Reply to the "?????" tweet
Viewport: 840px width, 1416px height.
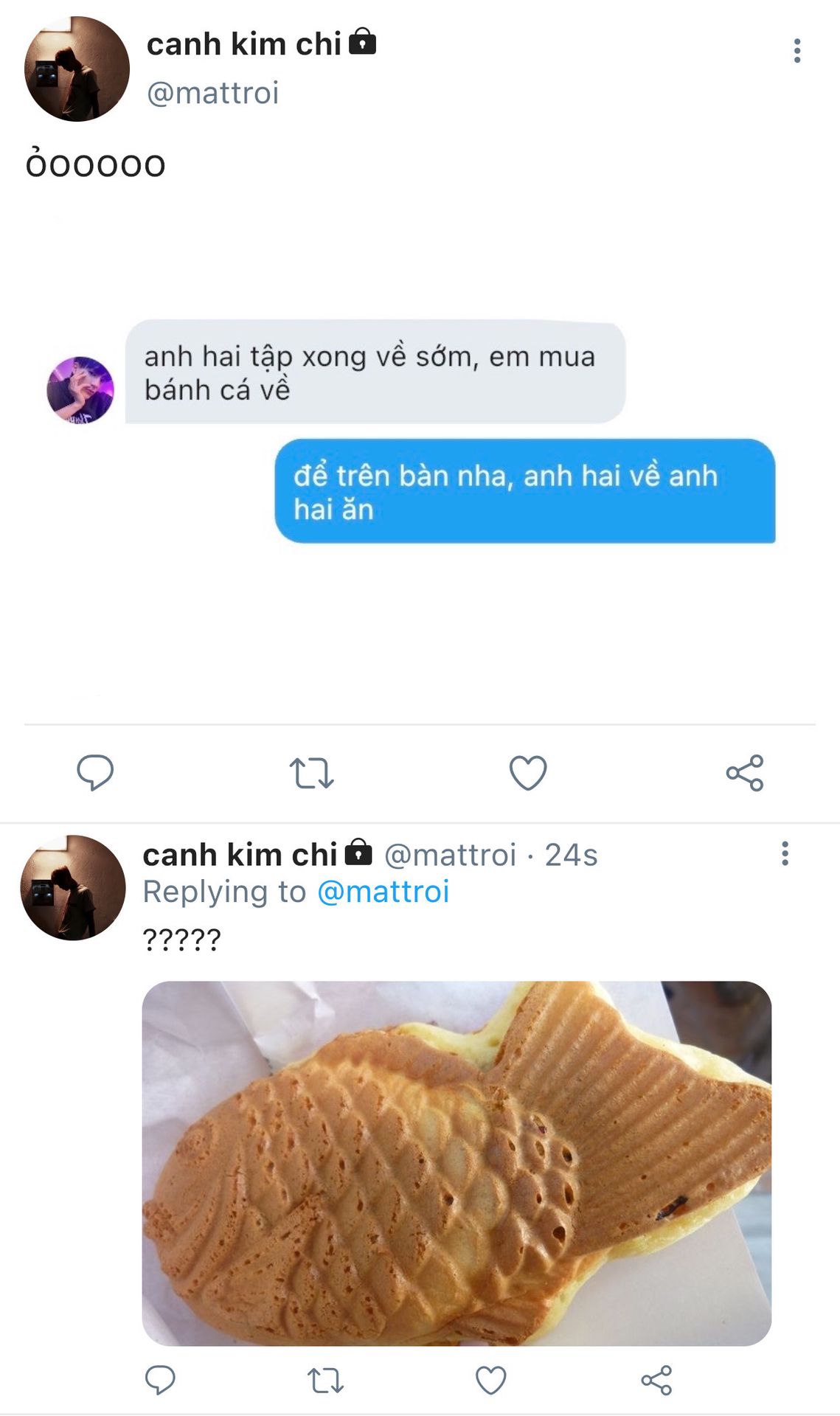coord(160,1379)
